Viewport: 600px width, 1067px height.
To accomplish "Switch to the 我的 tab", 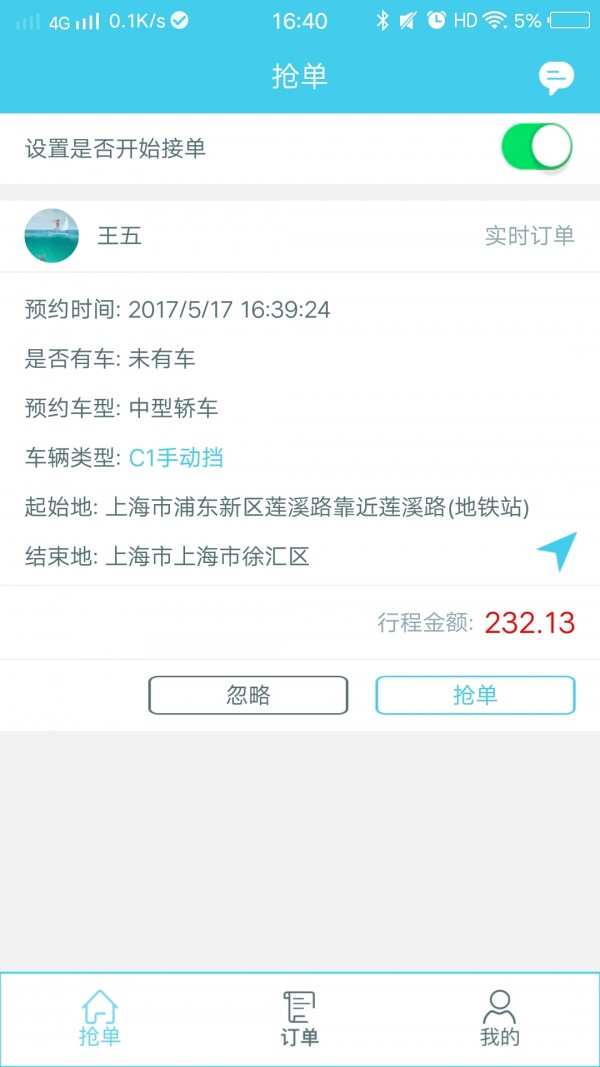I will coord(499,1018).
